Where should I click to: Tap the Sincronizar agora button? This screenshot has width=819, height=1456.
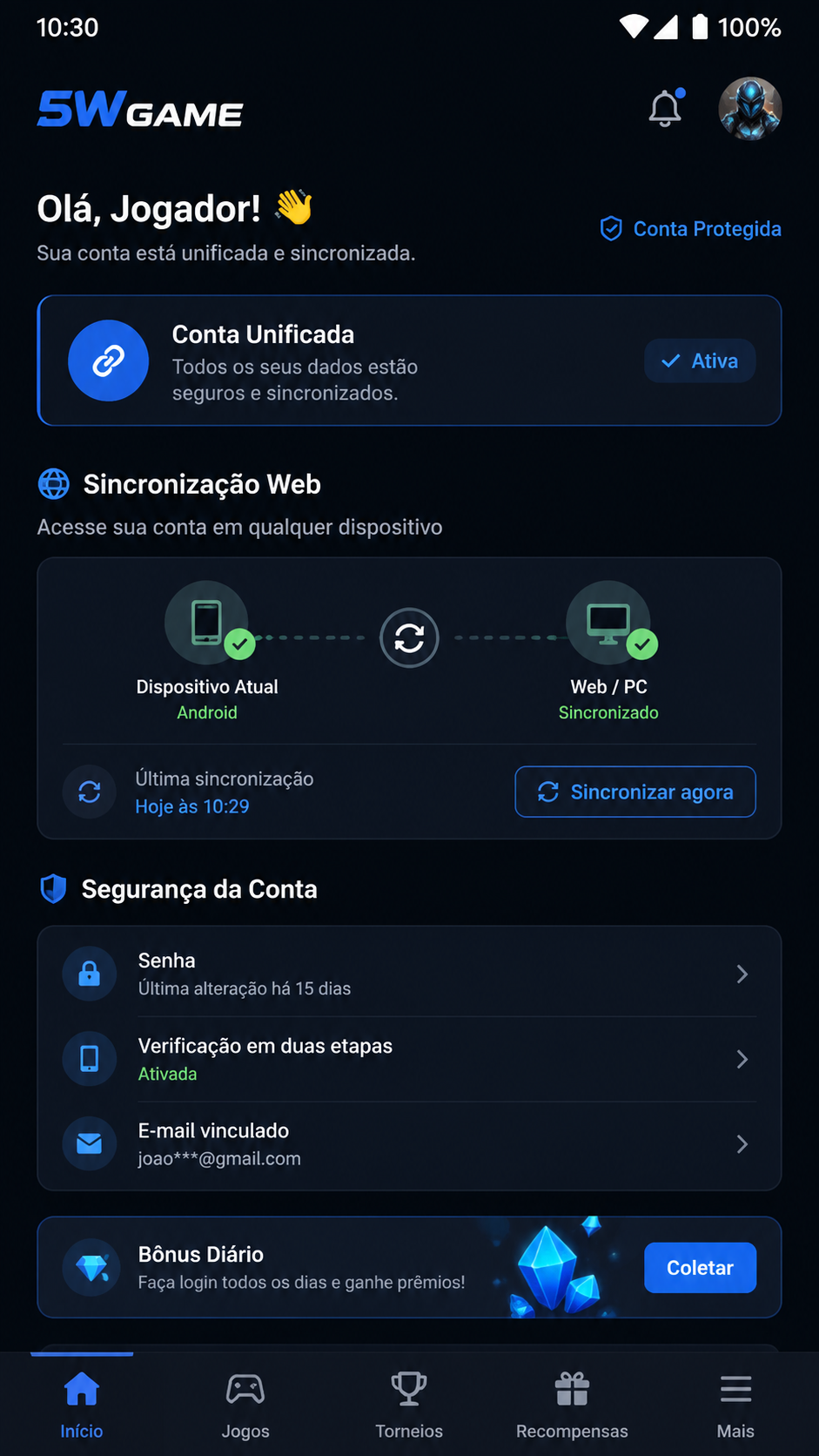click(635, 792)
